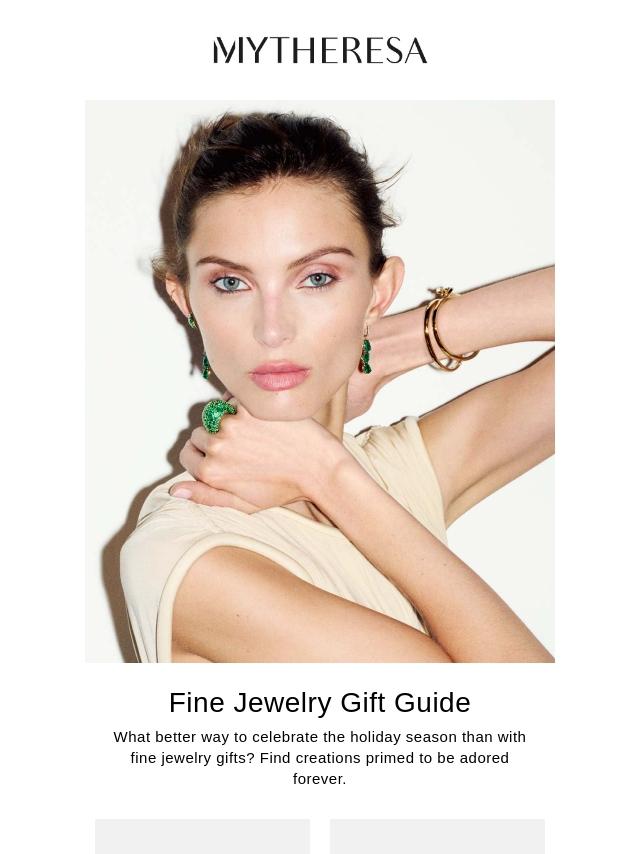Open the Fine Jewelry Gift Guide hero image

click(x=320, y=381)
